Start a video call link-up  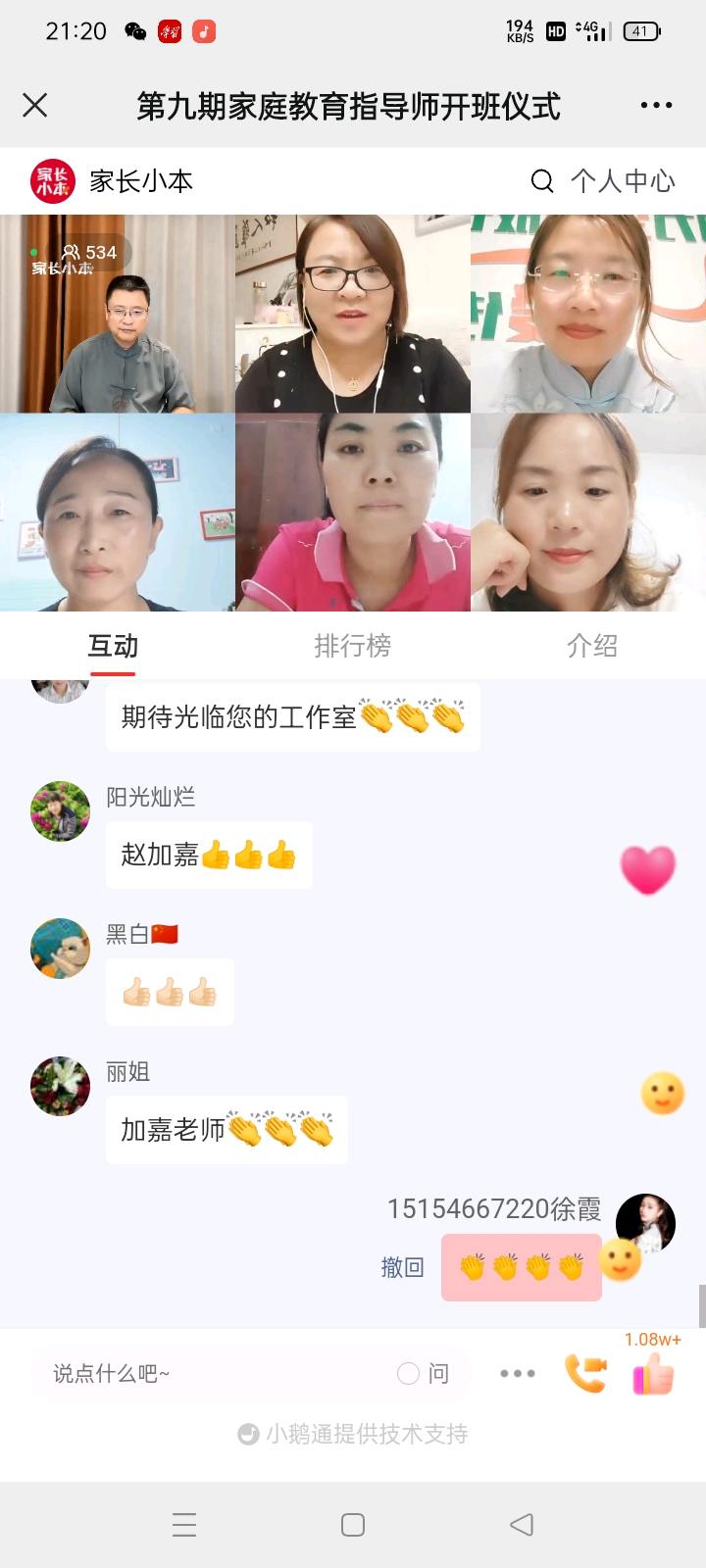click(585, 1373)
